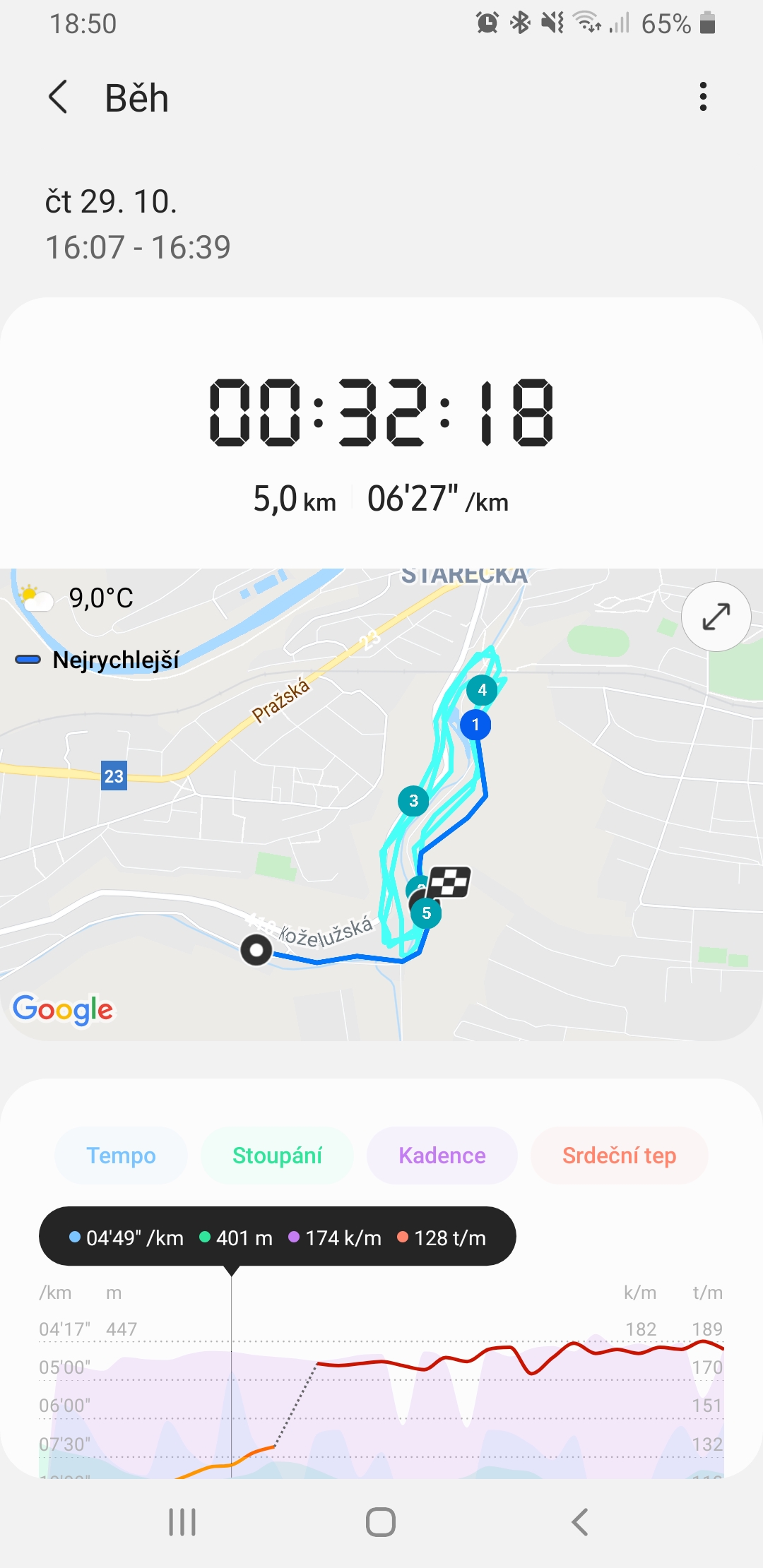The height and width of the screenshot is (1568, 763).
Task: Toggle the Tempo chart chip
Action: 121,1156
